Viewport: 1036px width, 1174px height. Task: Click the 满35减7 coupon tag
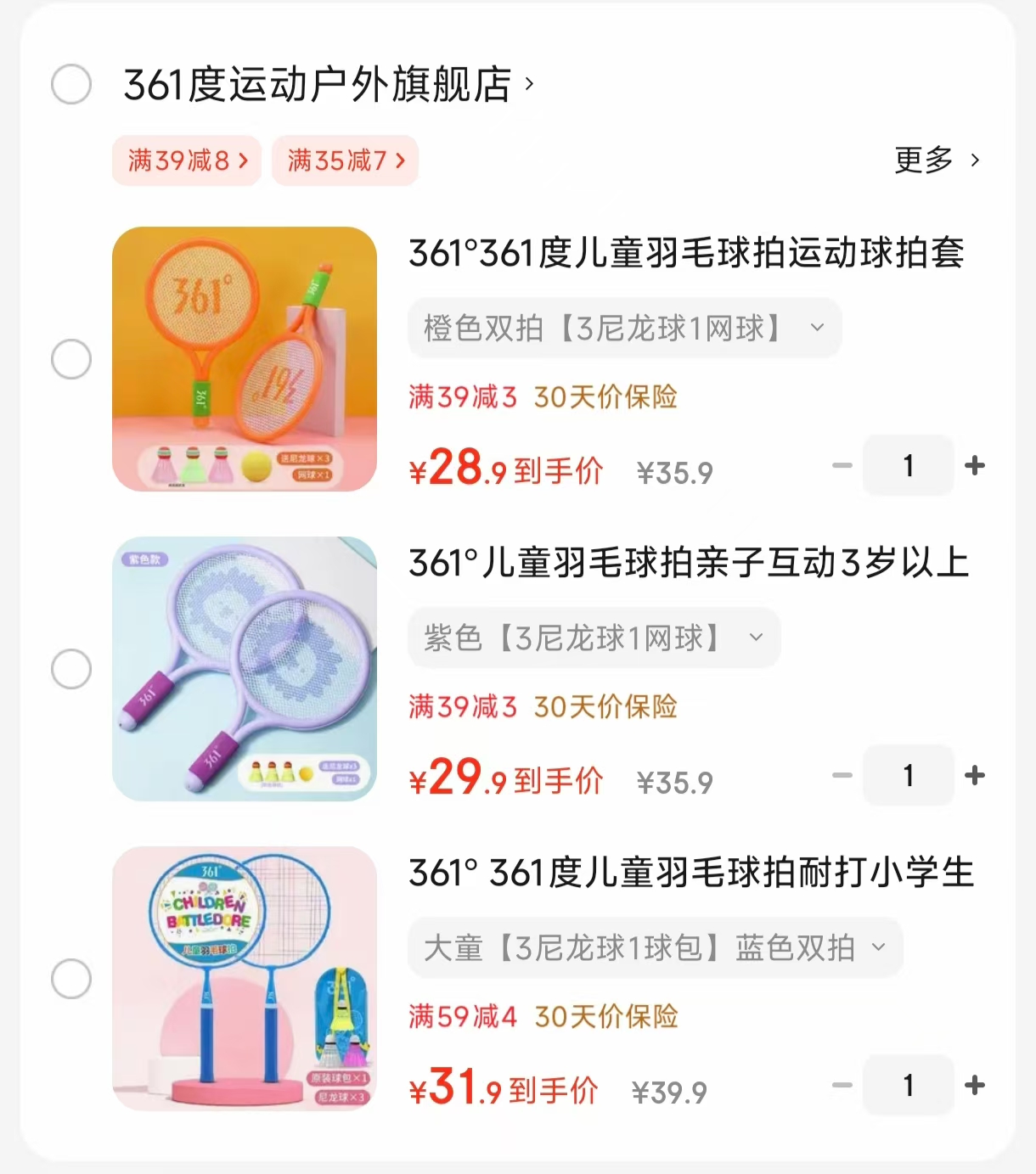coord(344,160)
